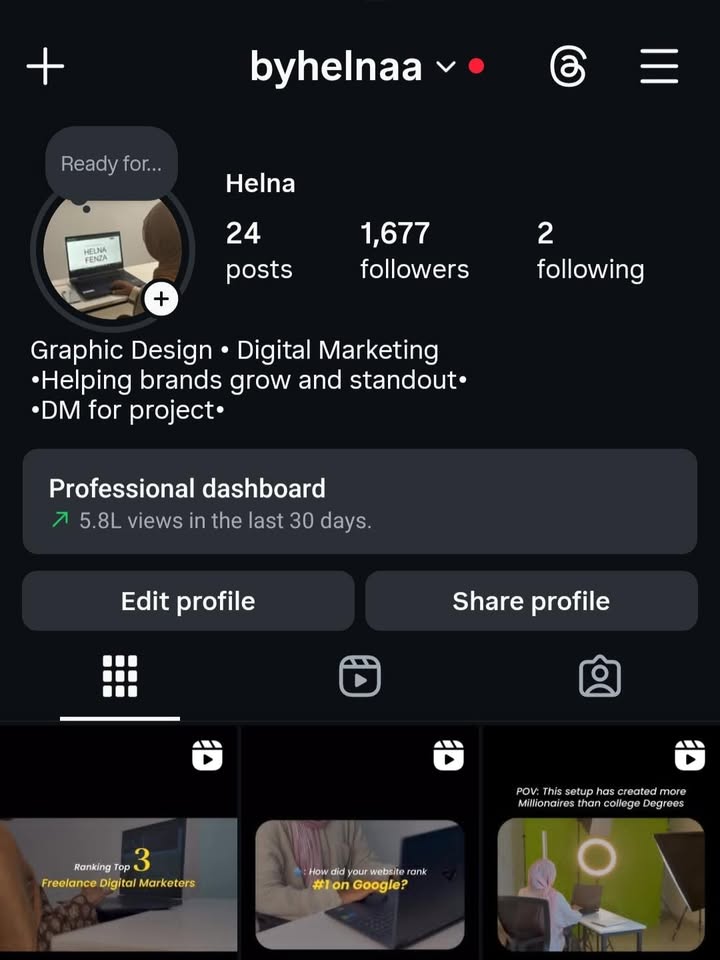Open the Professional dashboard card
This screenshot has height=960, width=720.
(359, 502)
